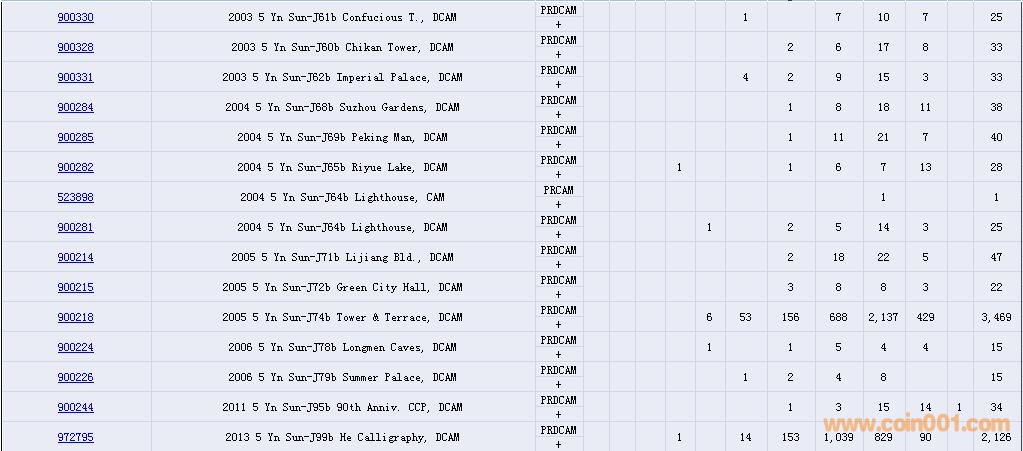1023x451 pixels.
Task: Open link 900284 for Suzhou Gardens
Action: (75, 107)
